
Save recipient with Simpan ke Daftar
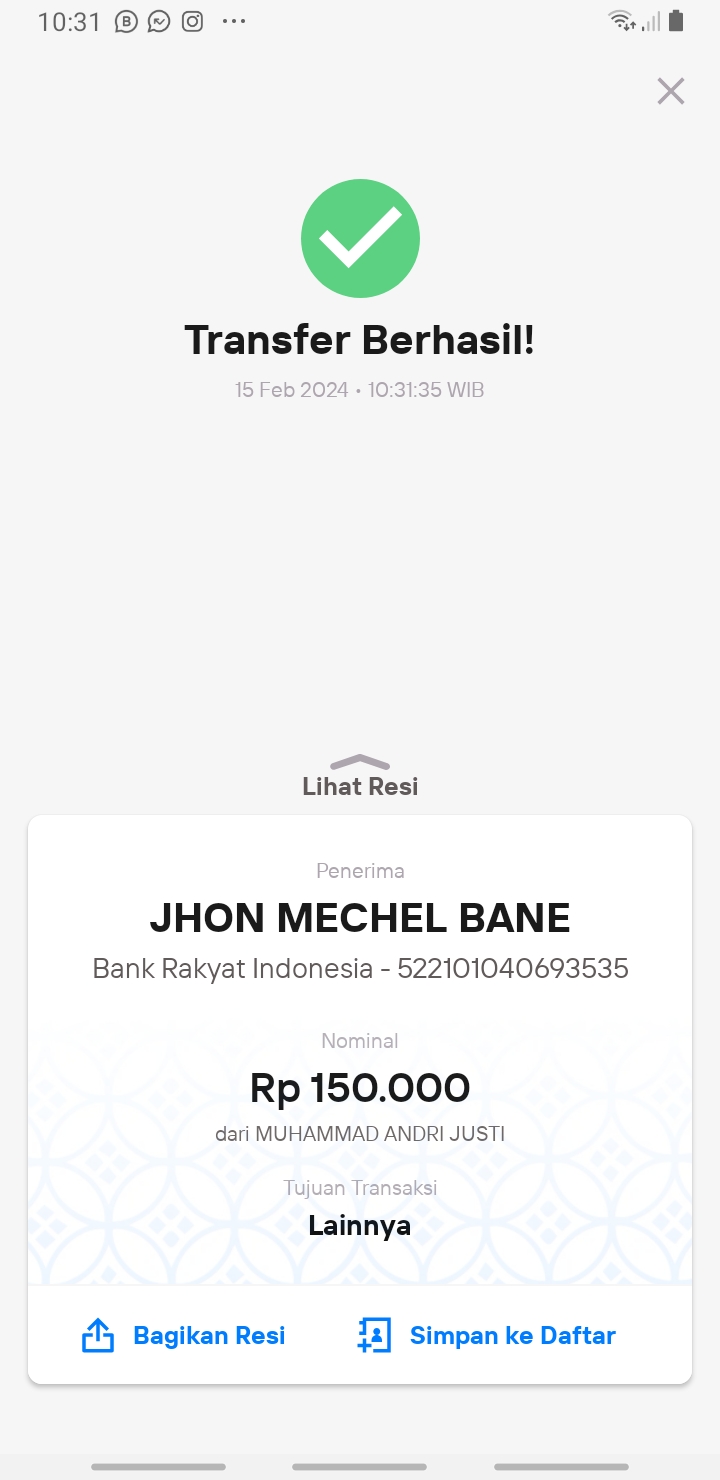(487, 1336)
